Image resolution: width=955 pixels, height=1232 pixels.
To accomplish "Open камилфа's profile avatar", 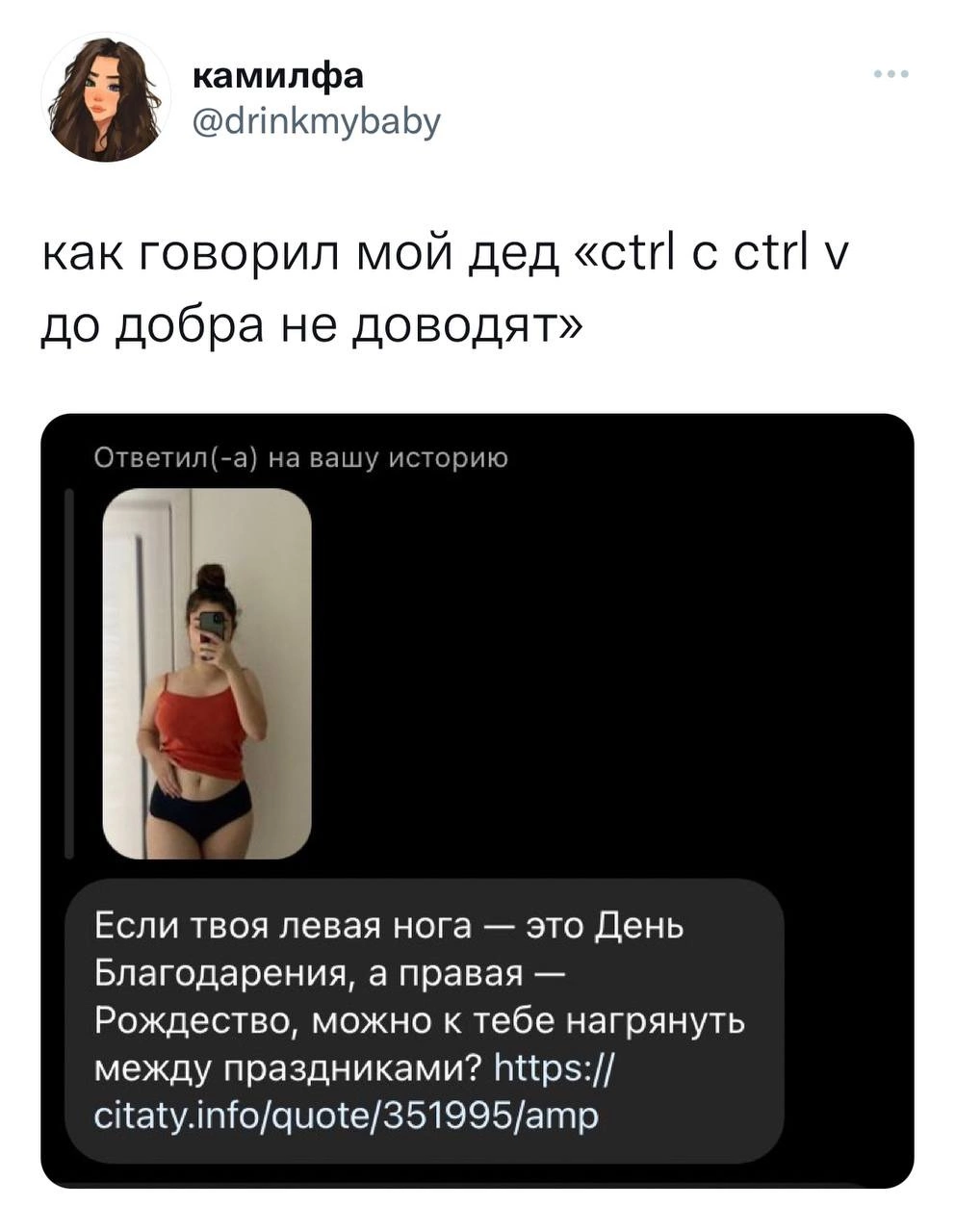I will point(104,98).
